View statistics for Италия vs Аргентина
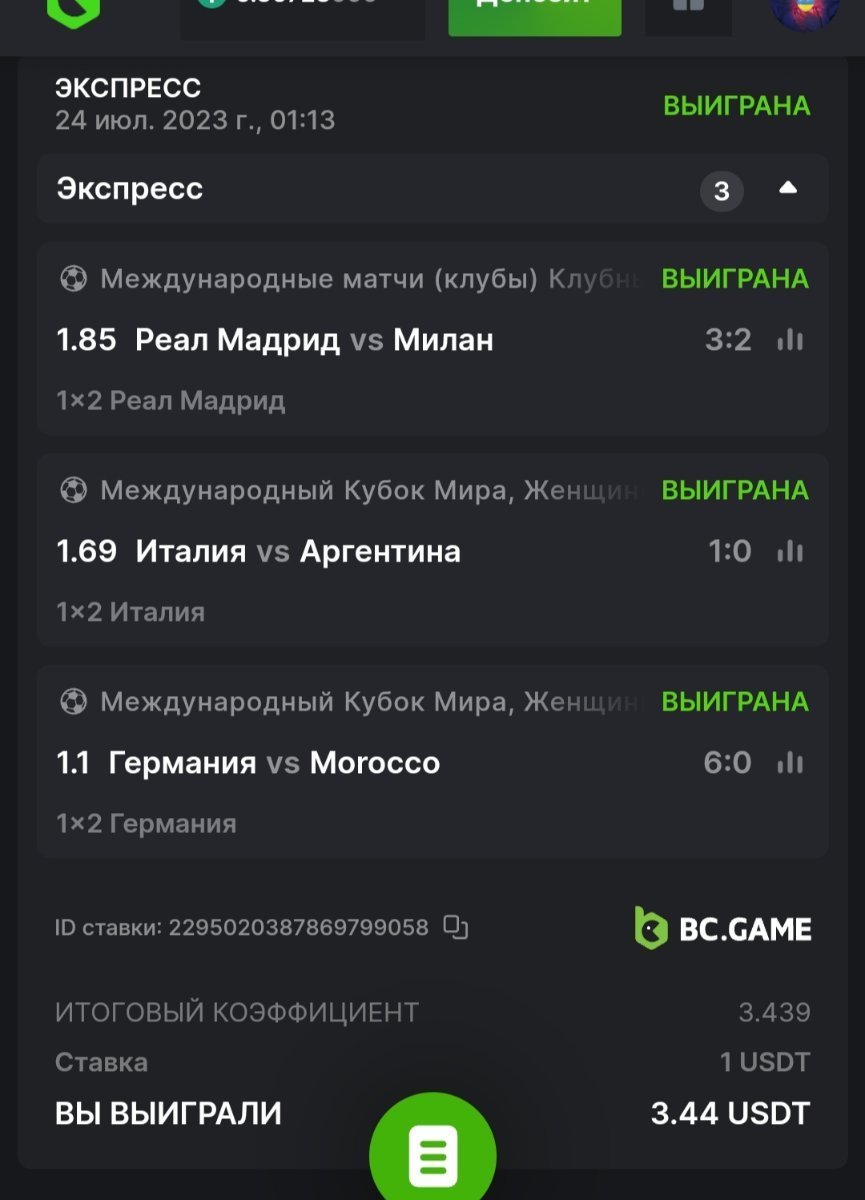The image size is (865, 1200). pos(790,551)
